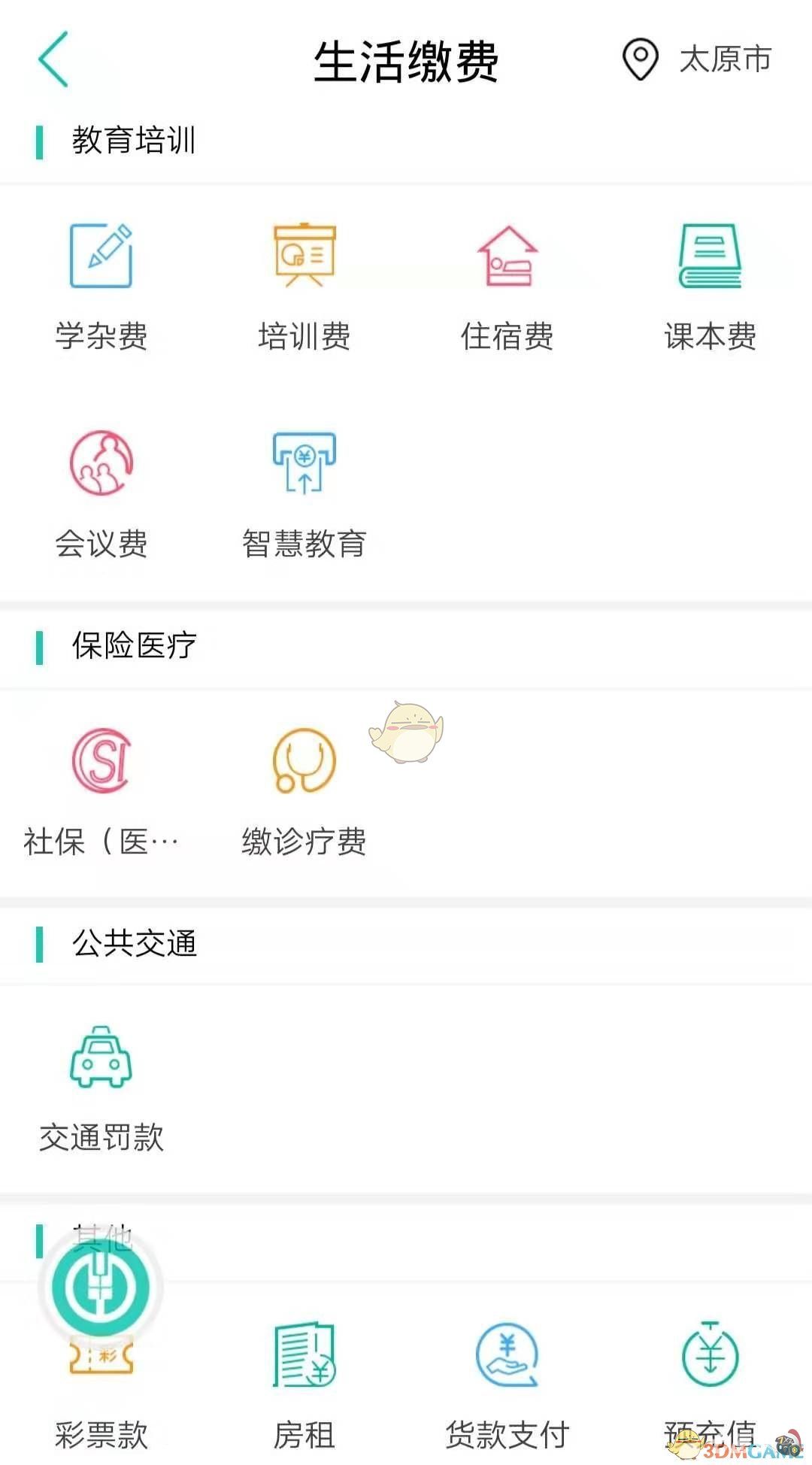Viewport: 812px width, 1465px height.
Task: Change city from 太原市
Action: pos(723,59)
